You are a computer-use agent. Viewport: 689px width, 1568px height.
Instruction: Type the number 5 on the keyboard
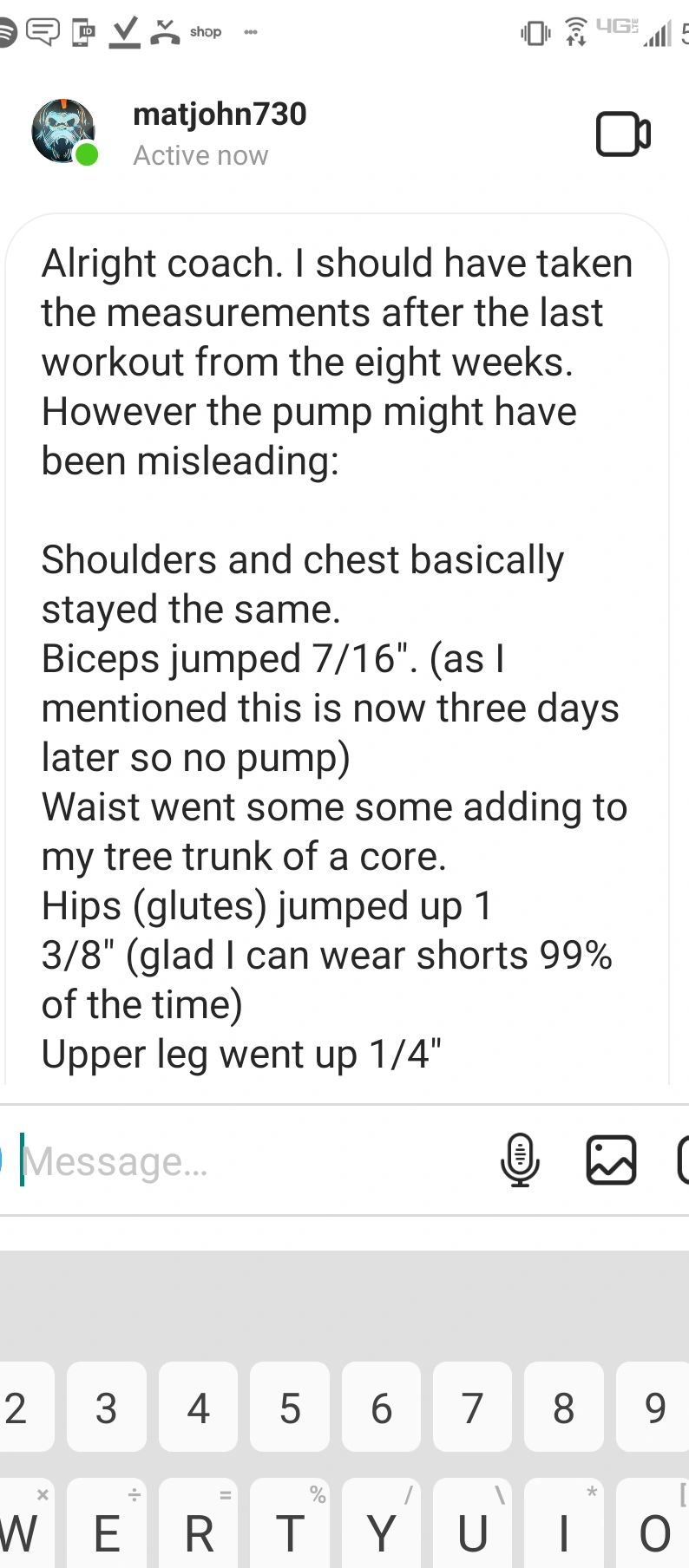click(x=290, y=1407)
